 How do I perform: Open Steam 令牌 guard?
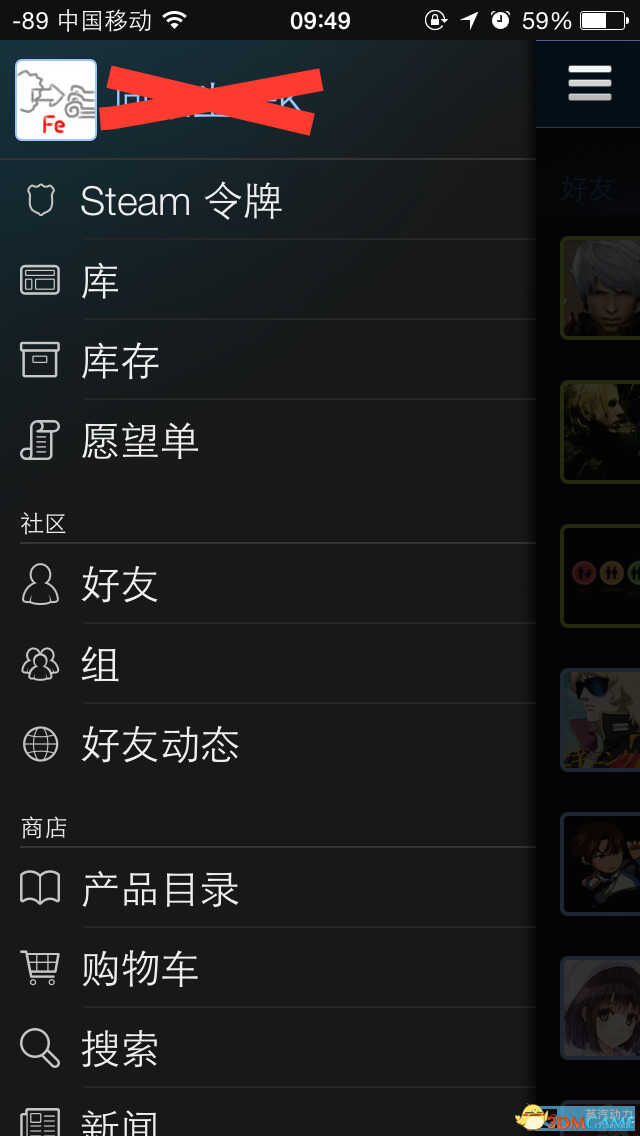(x=180, y=201)
